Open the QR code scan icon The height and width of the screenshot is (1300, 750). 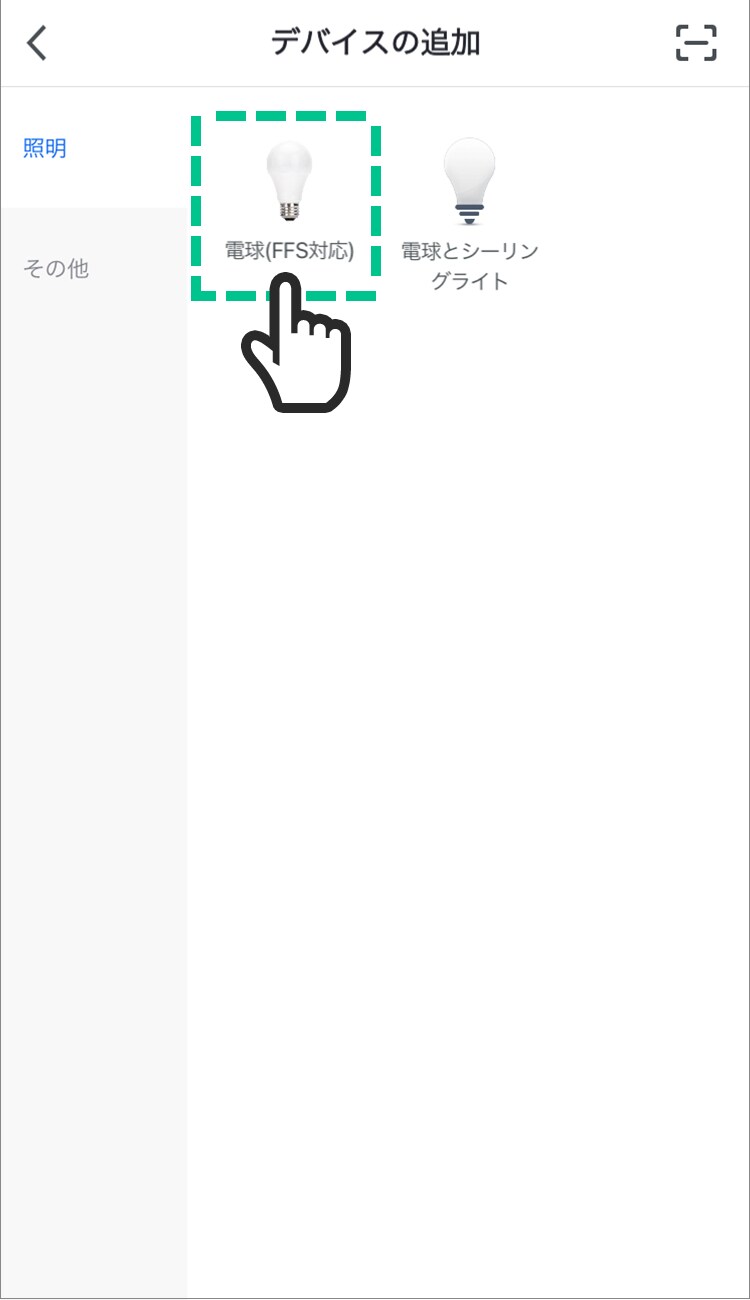click(696, 43)
